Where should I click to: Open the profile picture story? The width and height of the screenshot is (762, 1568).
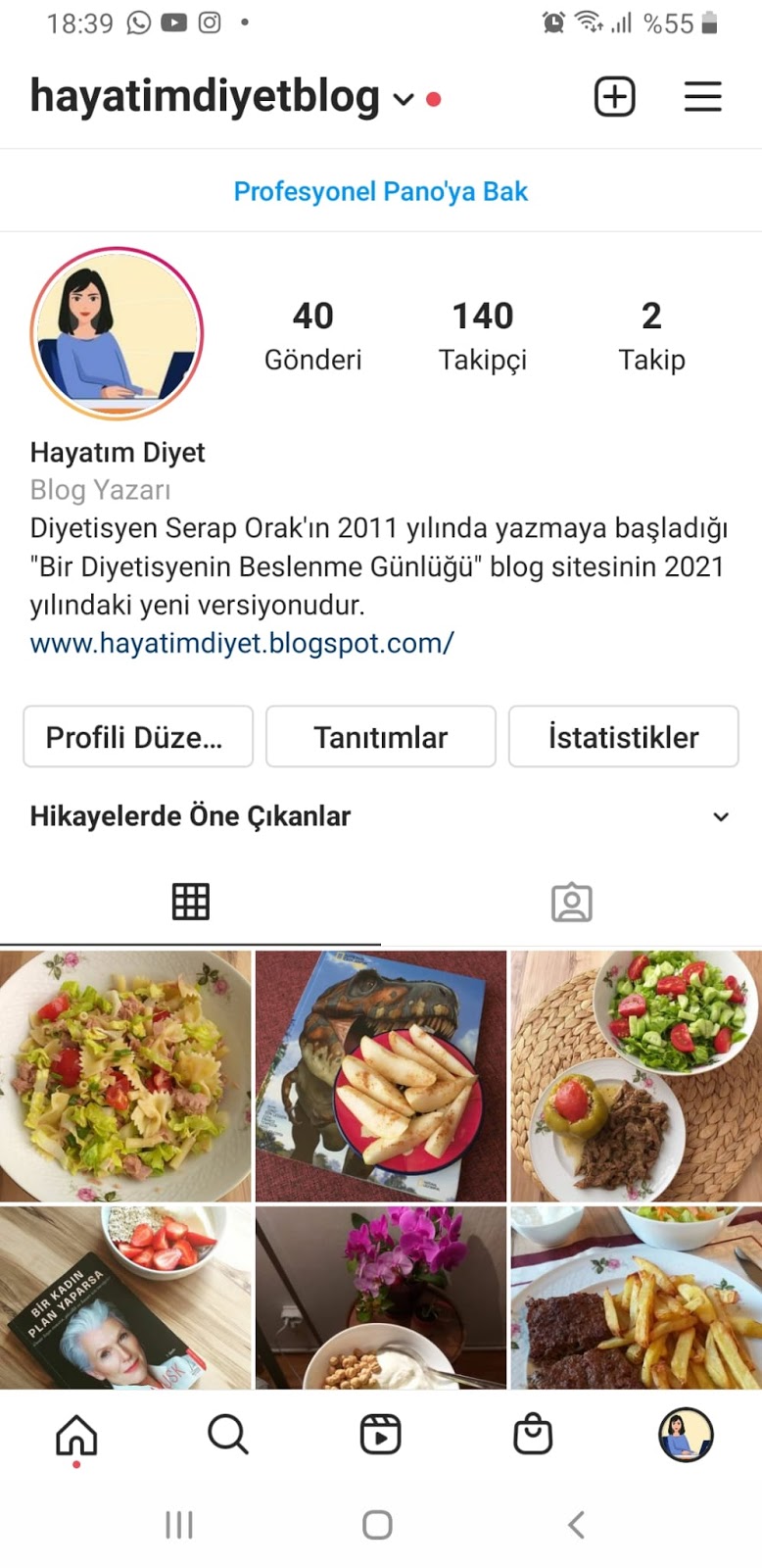point(117,333)
